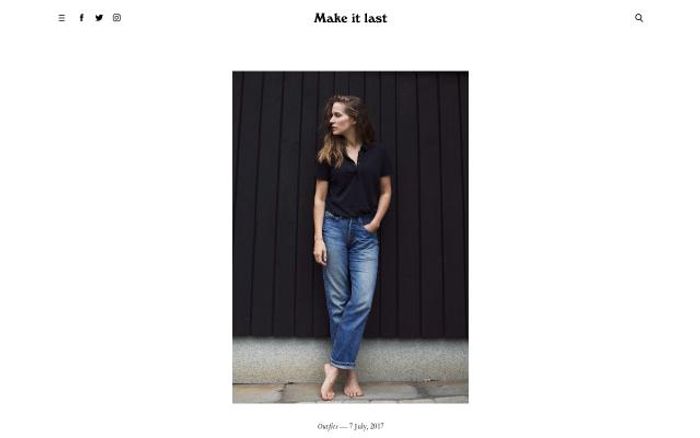Open the outfit post photo
This screenshot has width=700, height=438.
(350, 237)
